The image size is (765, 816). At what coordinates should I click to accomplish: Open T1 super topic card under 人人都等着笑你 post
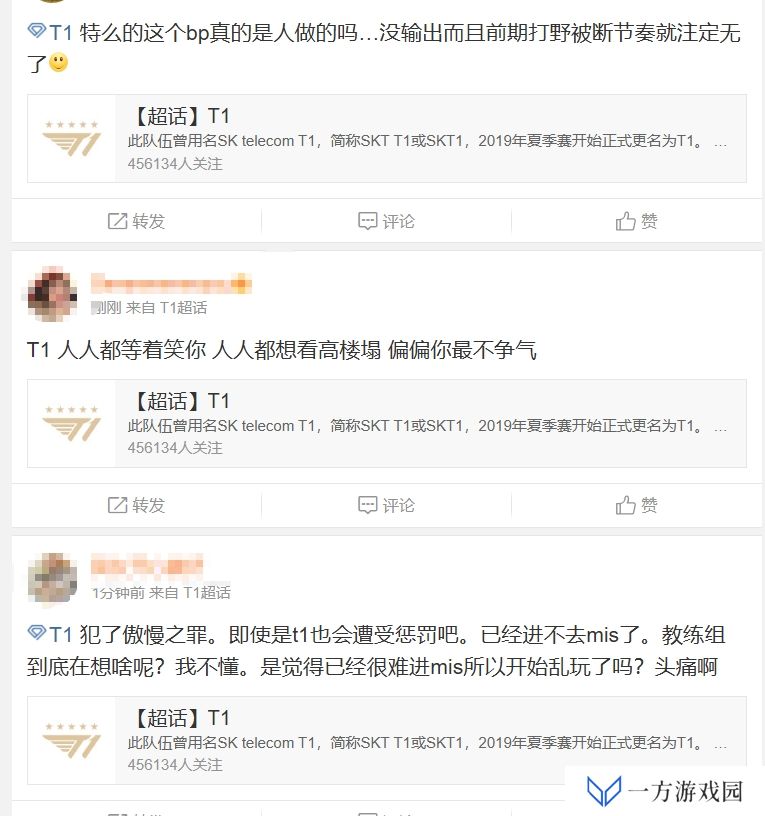tap(386, 423)
